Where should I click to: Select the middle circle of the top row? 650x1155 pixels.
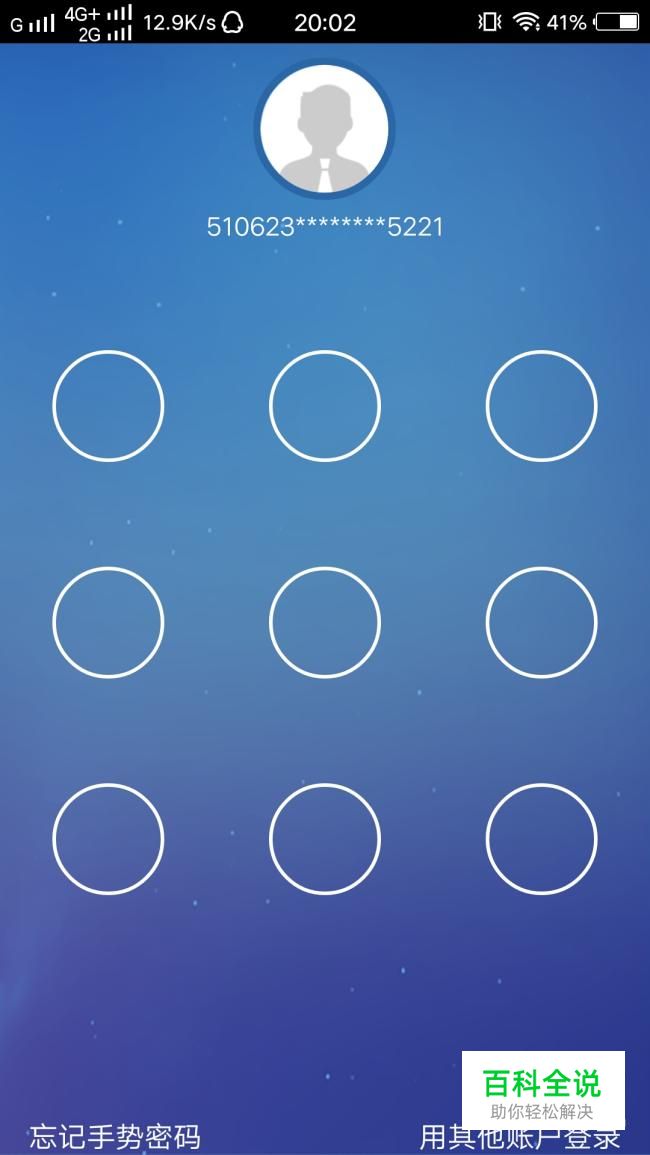point(325,406)
